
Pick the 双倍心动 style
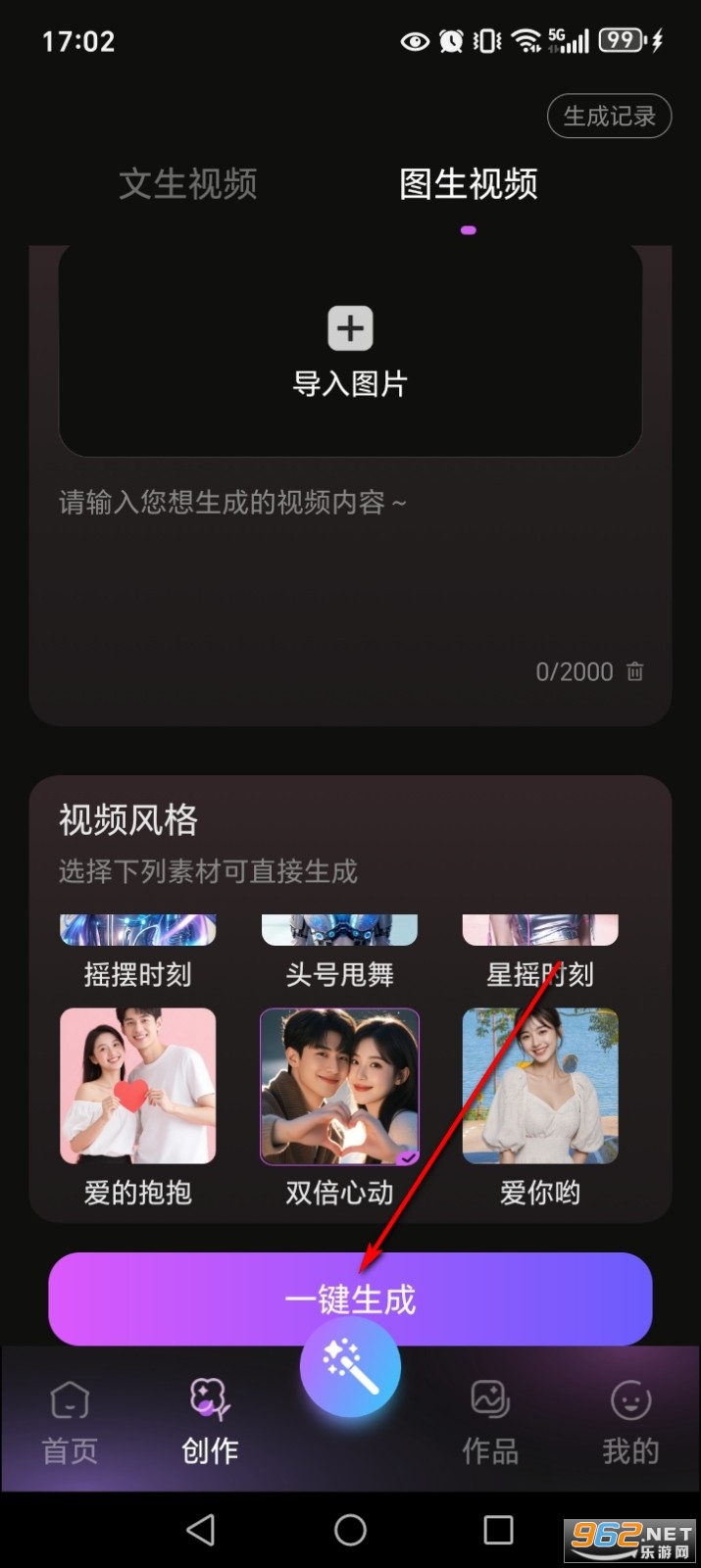point(339,1086)
